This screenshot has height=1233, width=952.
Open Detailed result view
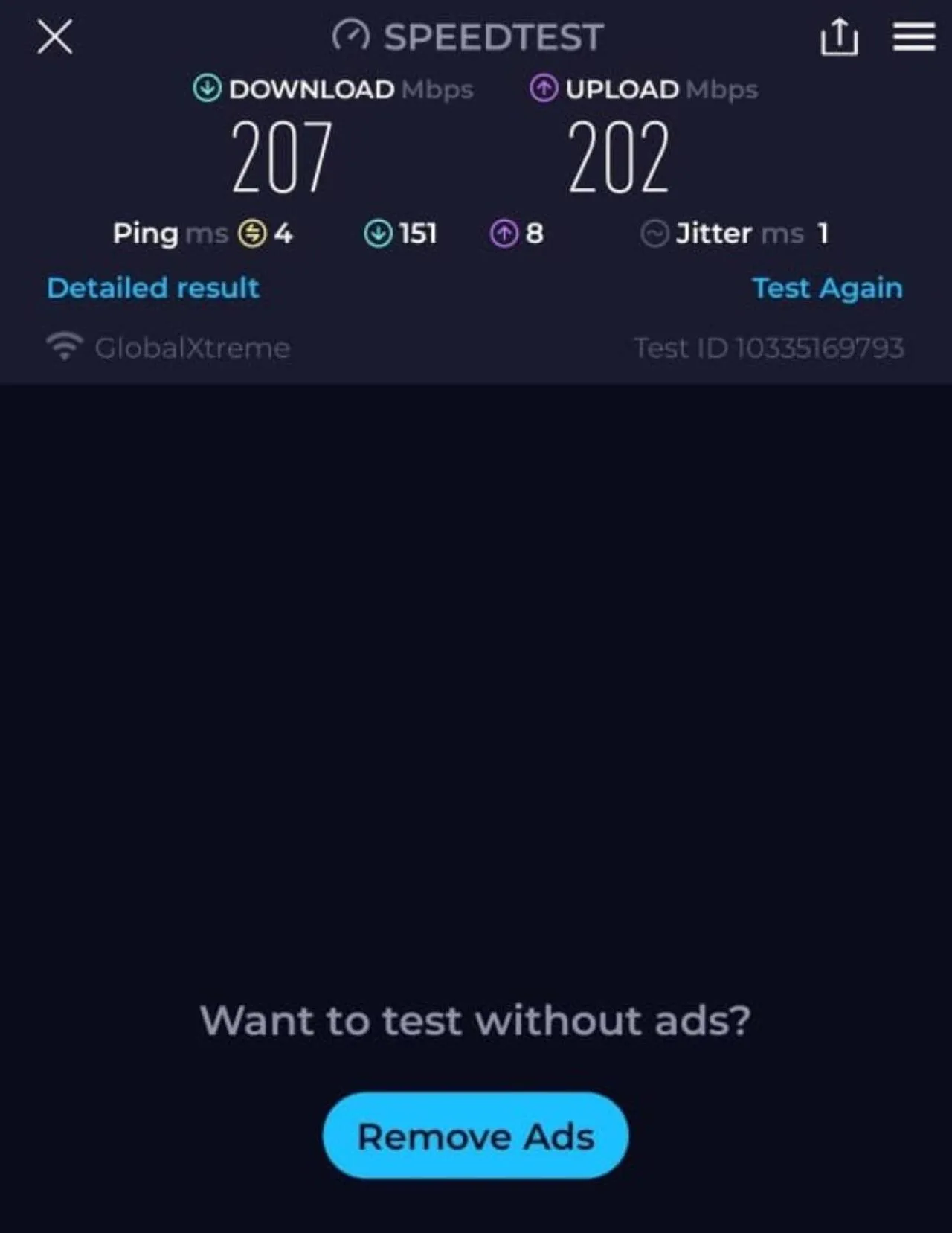point(152,288)
